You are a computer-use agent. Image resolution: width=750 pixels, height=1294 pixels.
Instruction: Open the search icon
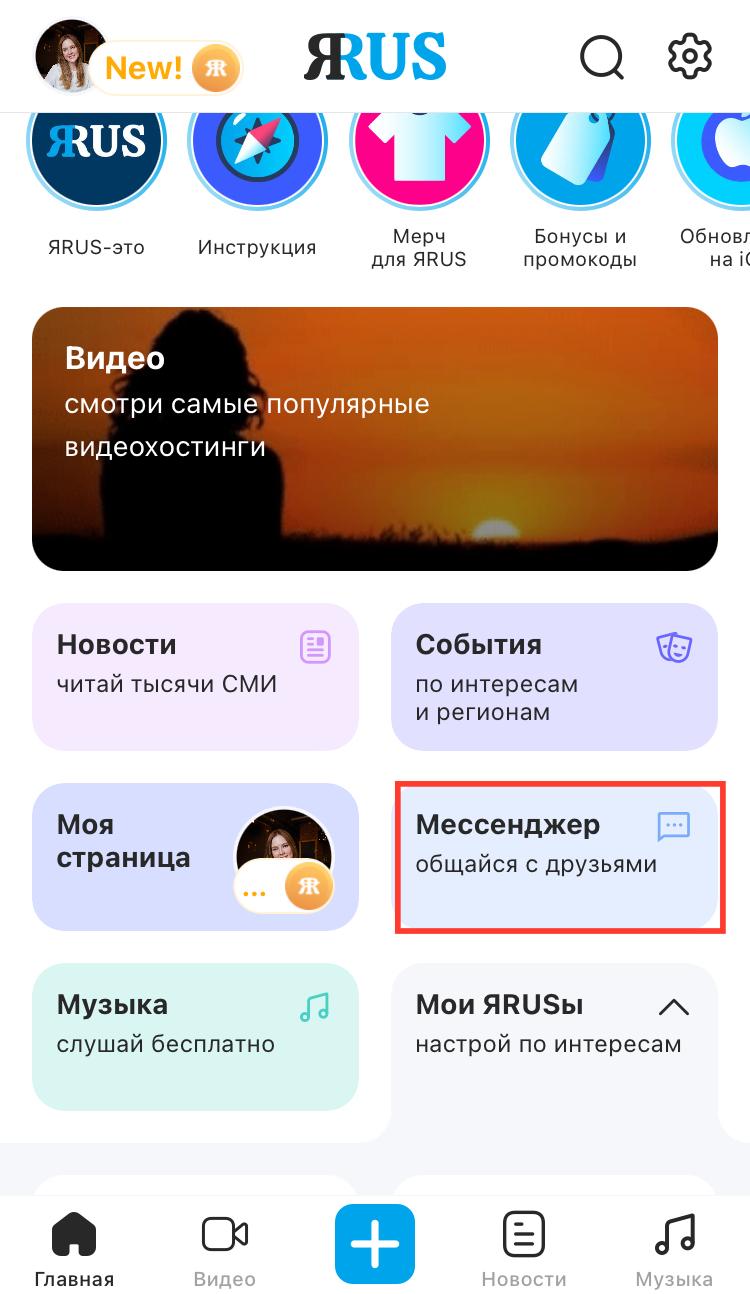[601, 57]
